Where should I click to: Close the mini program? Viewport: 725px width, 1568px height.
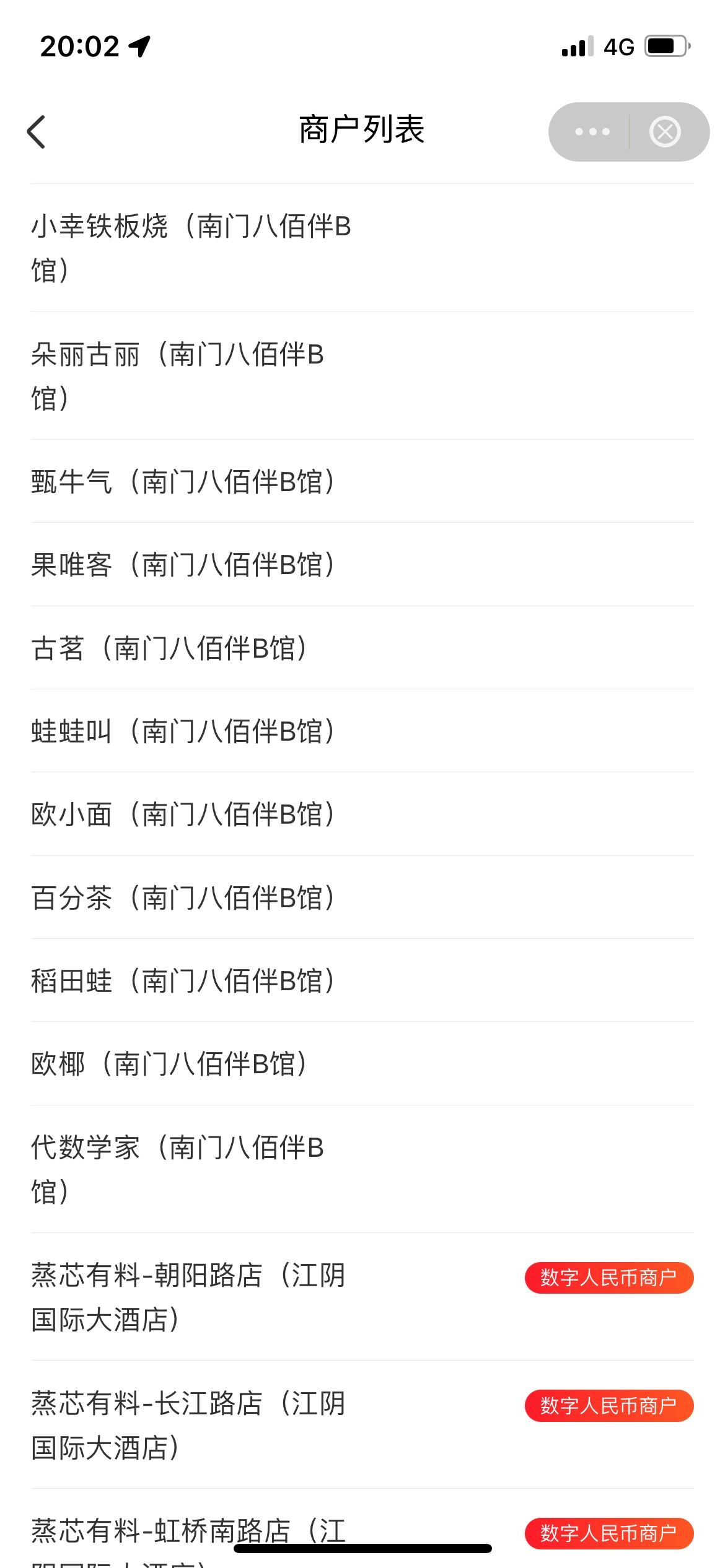(x=665, y=132)
